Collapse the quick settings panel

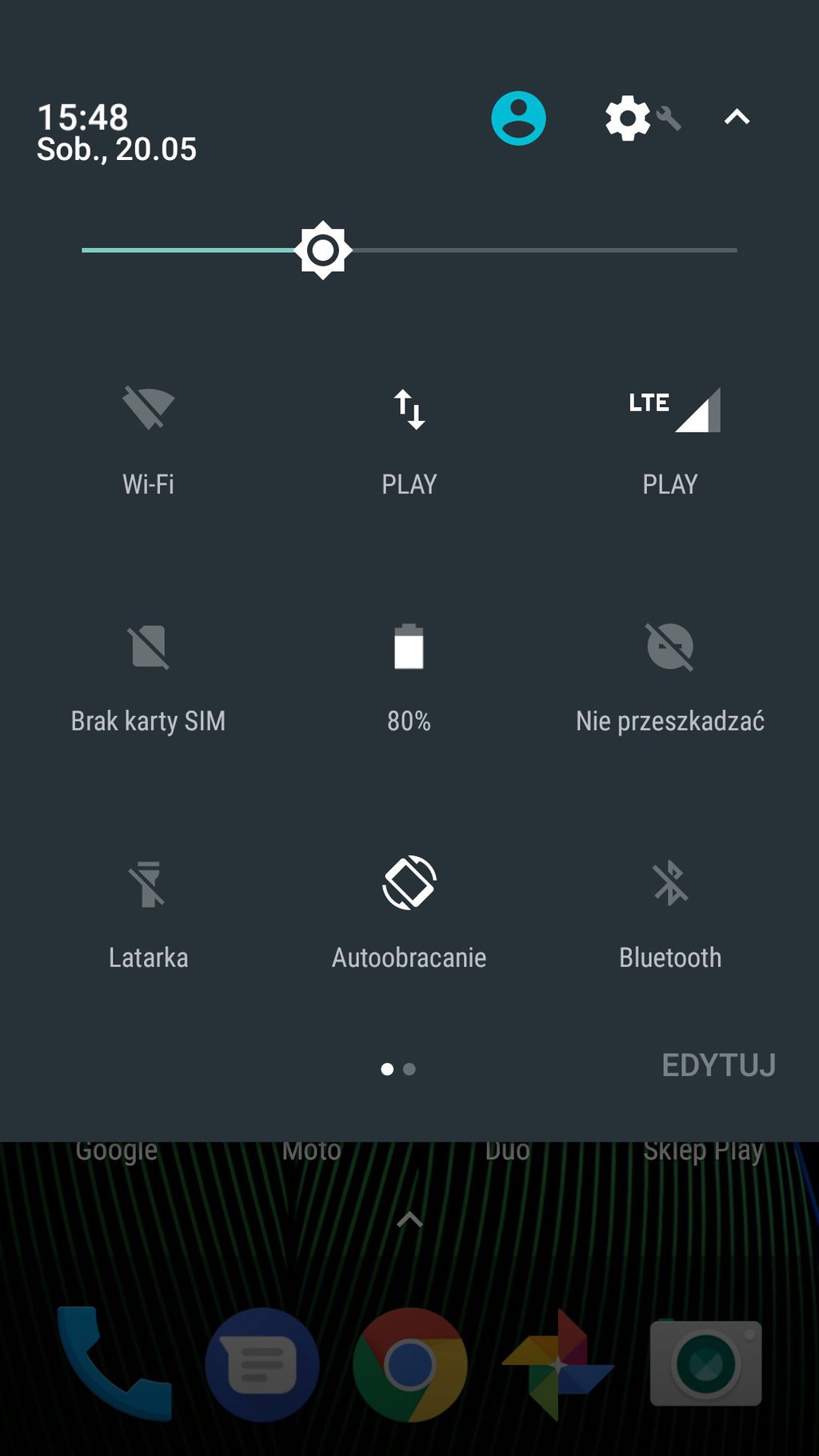(x=737, y=118)
